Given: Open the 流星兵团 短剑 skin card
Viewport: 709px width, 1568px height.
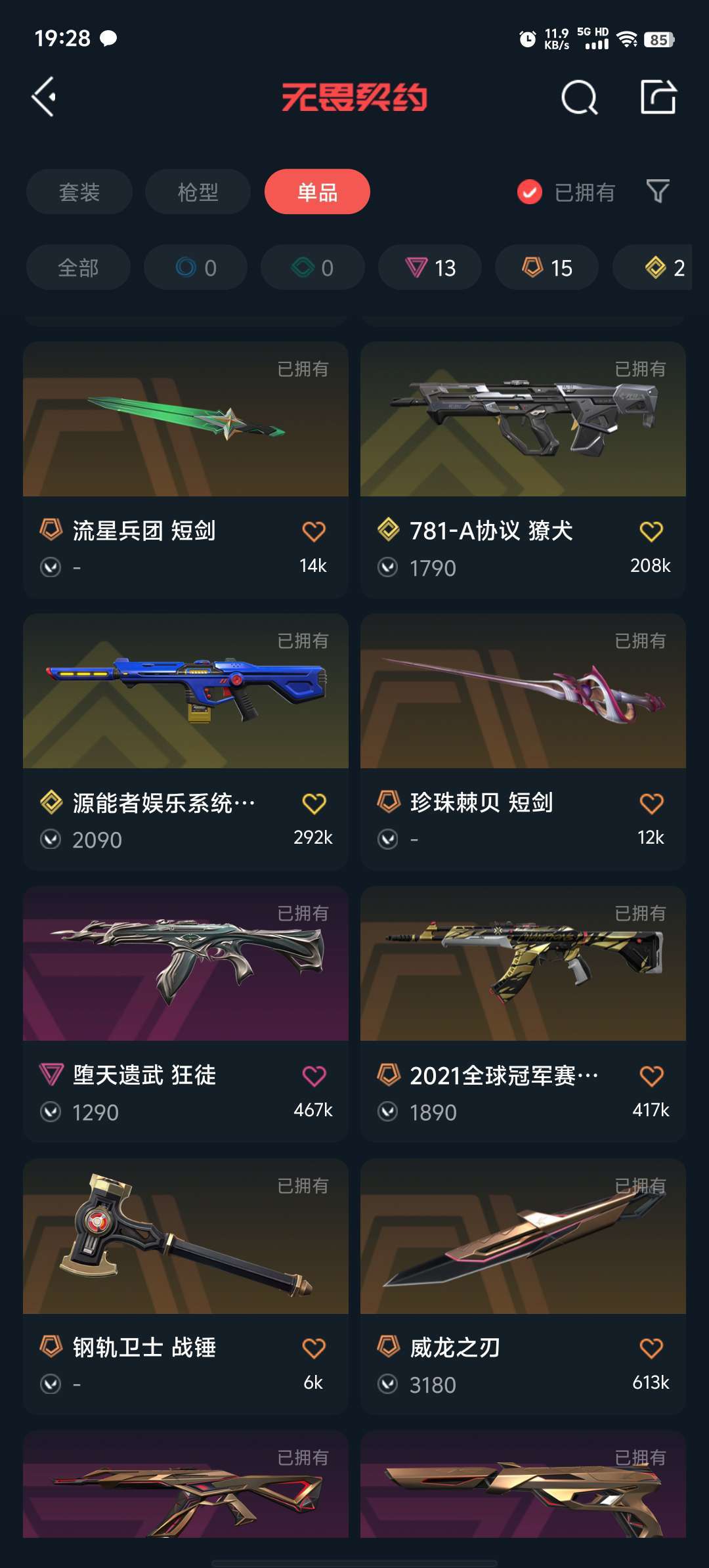Looking at the screenshot, I should (186, 469).
